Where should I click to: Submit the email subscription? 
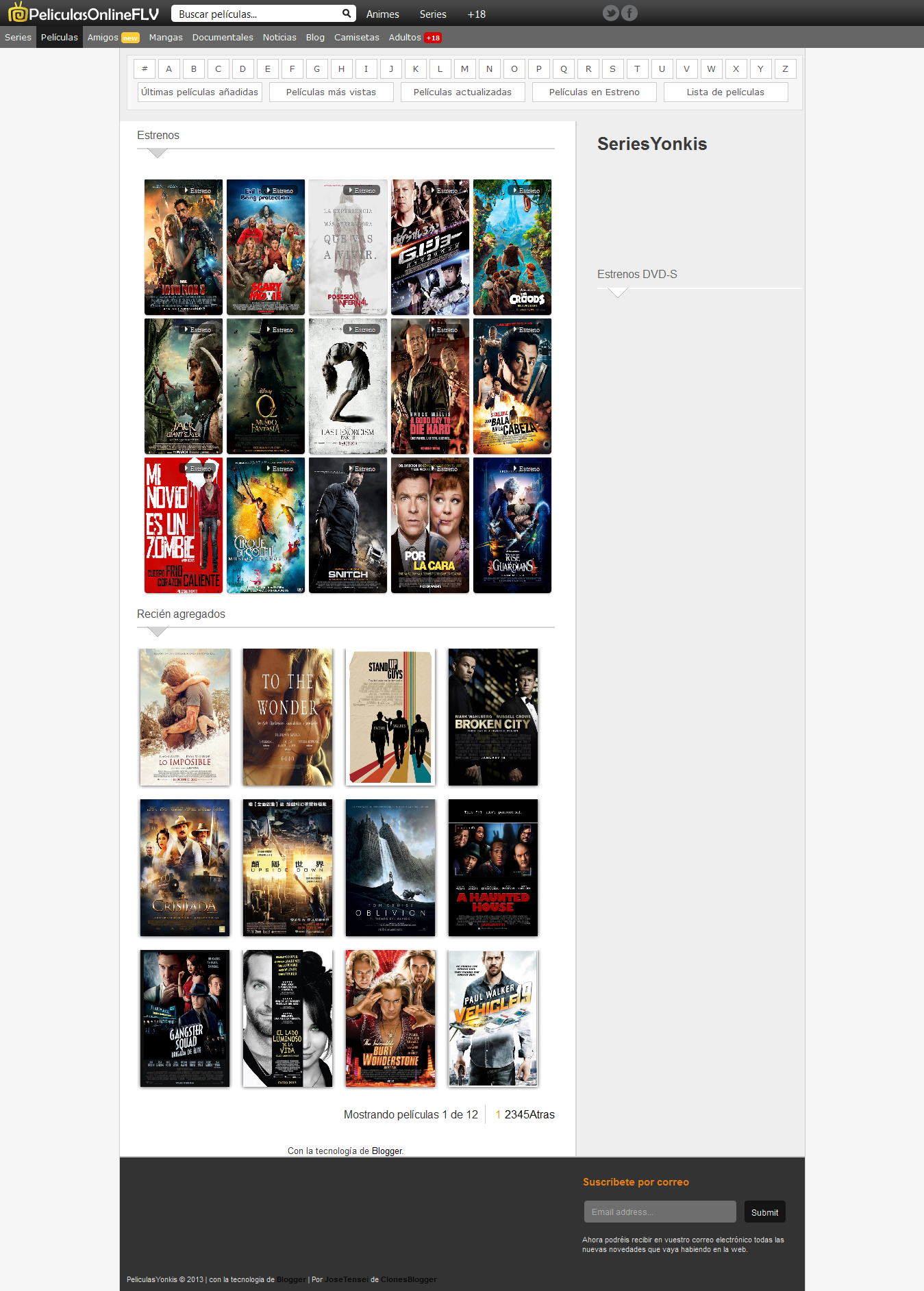[x=764, y=1212]
